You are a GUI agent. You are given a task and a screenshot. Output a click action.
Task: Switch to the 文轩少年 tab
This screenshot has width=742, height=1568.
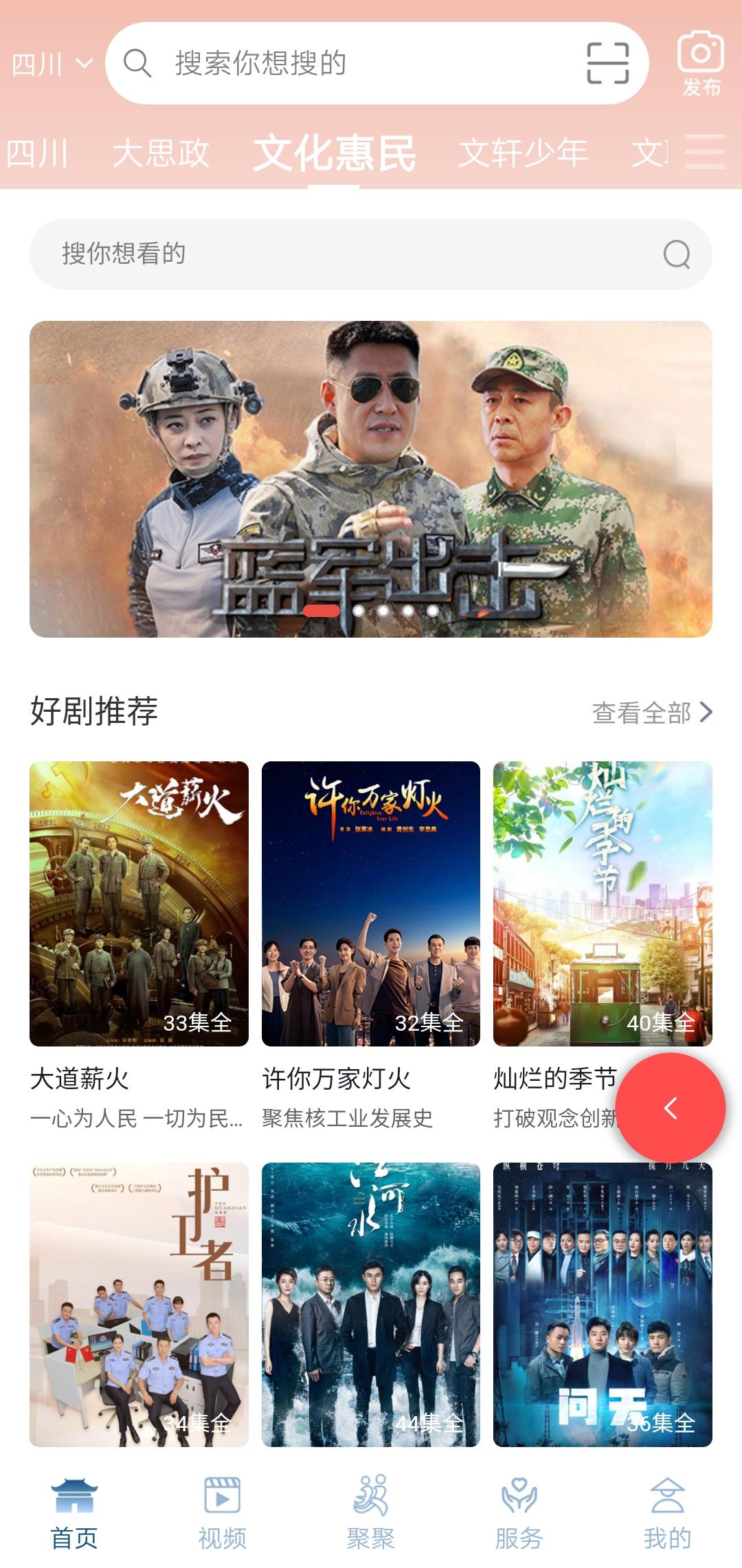click(523, 153)
